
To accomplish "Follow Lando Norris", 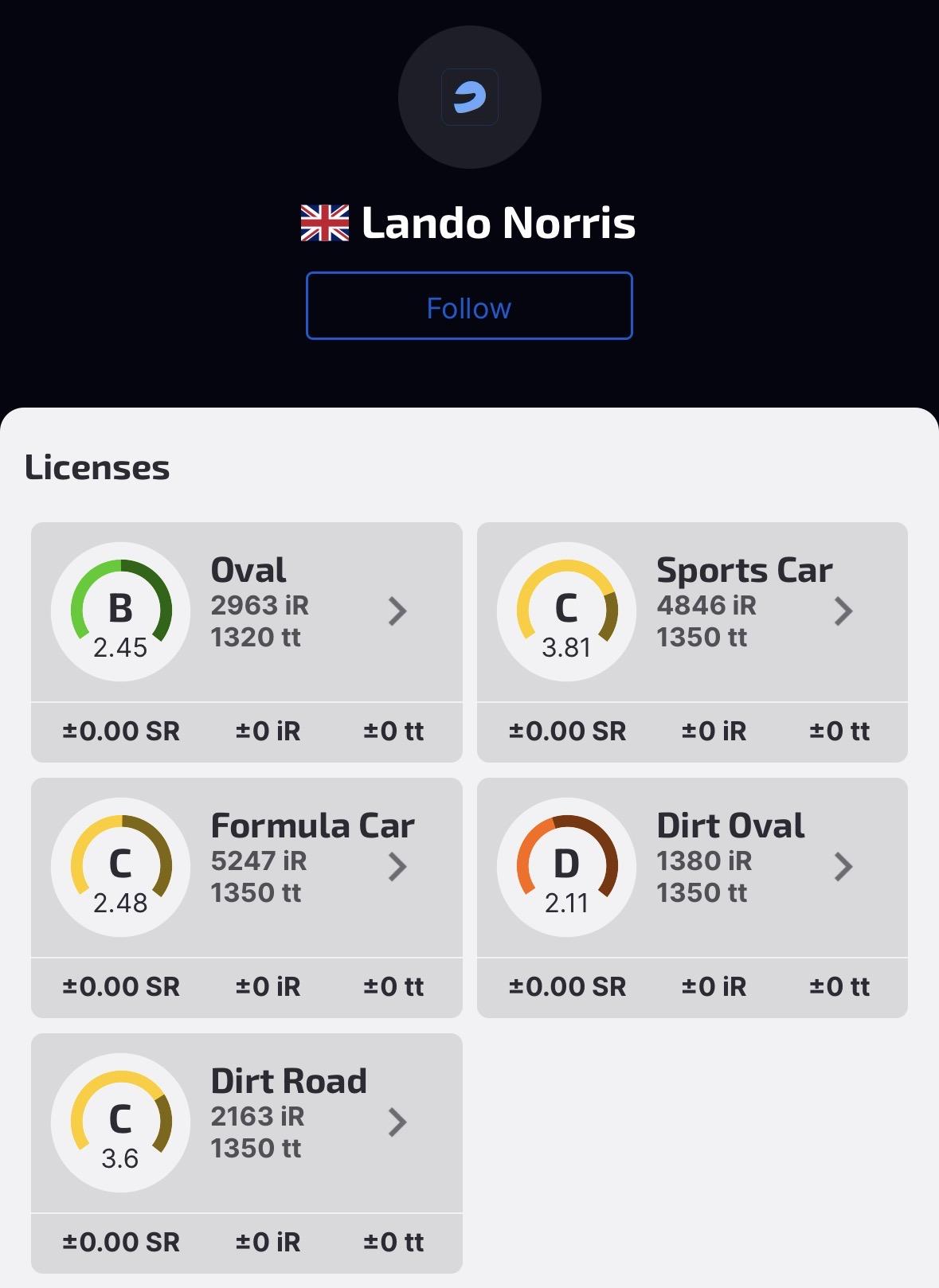I will [x=469, y=306].
